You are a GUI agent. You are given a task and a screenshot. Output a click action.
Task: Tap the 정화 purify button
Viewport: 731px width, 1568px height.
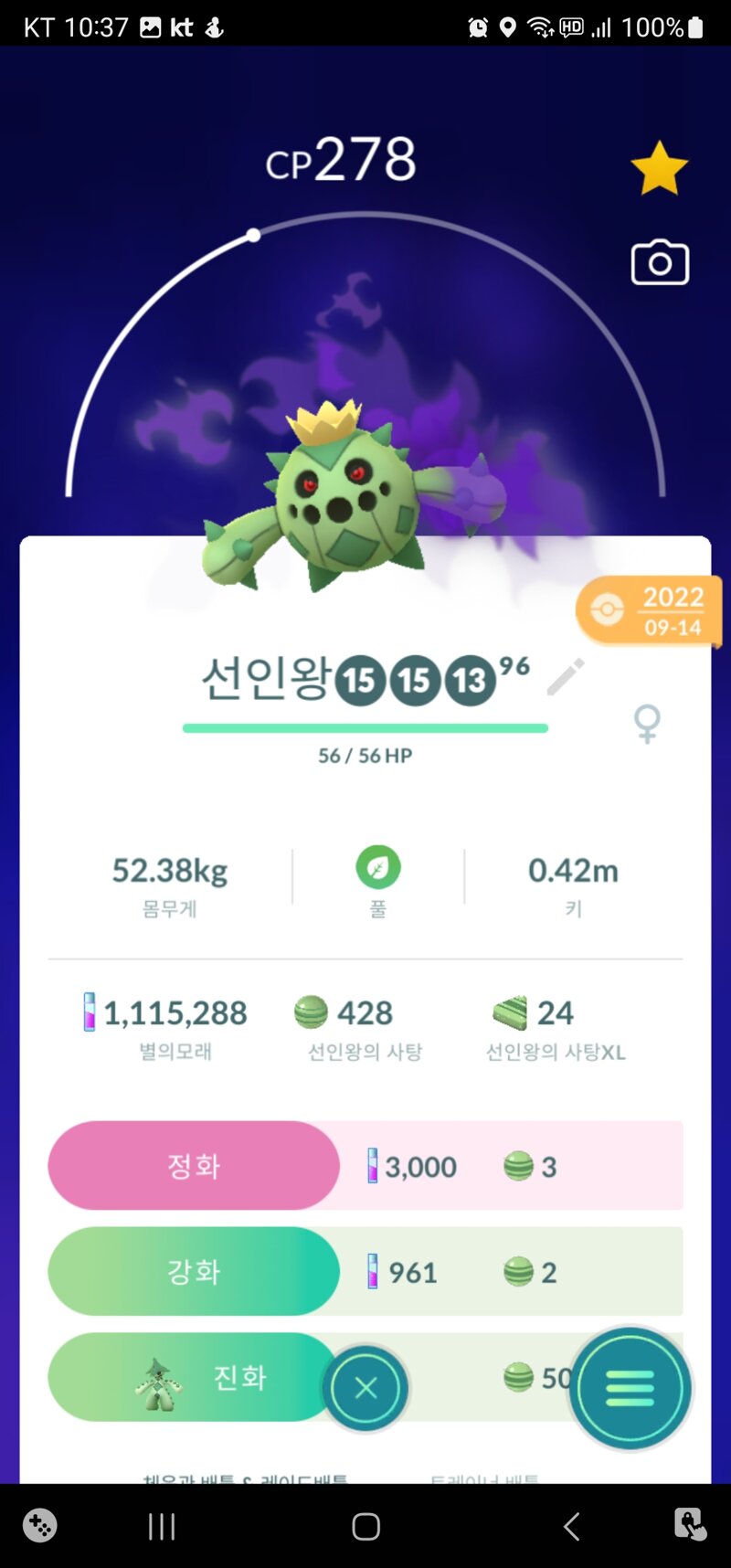click(194, 1166)
